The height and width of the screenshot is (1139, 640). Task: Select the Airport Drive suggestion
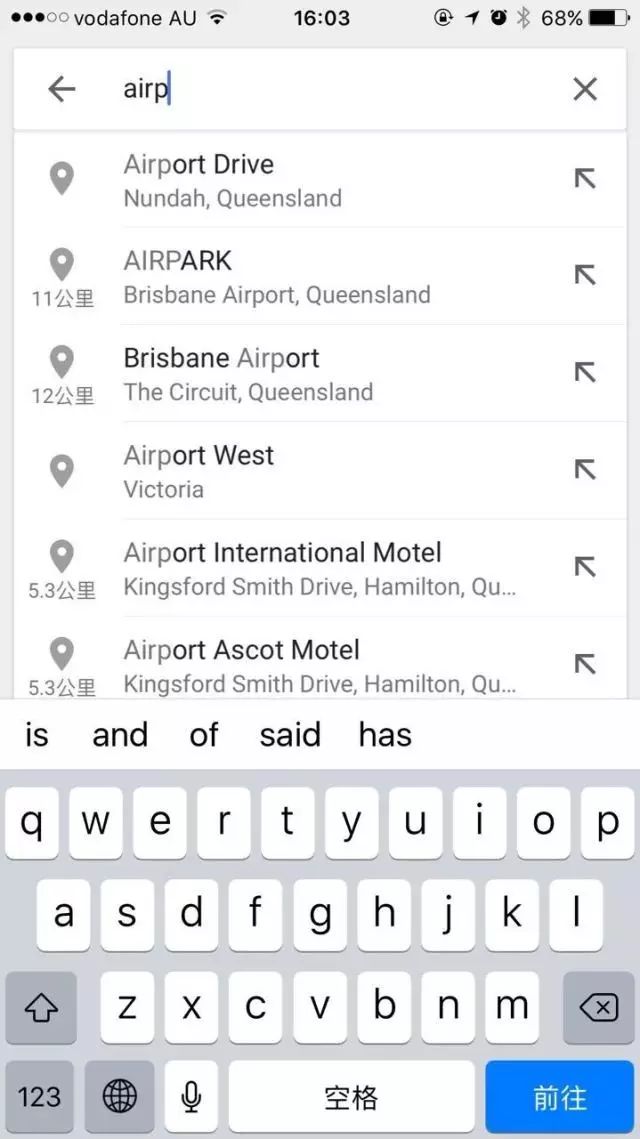point(320,179)
